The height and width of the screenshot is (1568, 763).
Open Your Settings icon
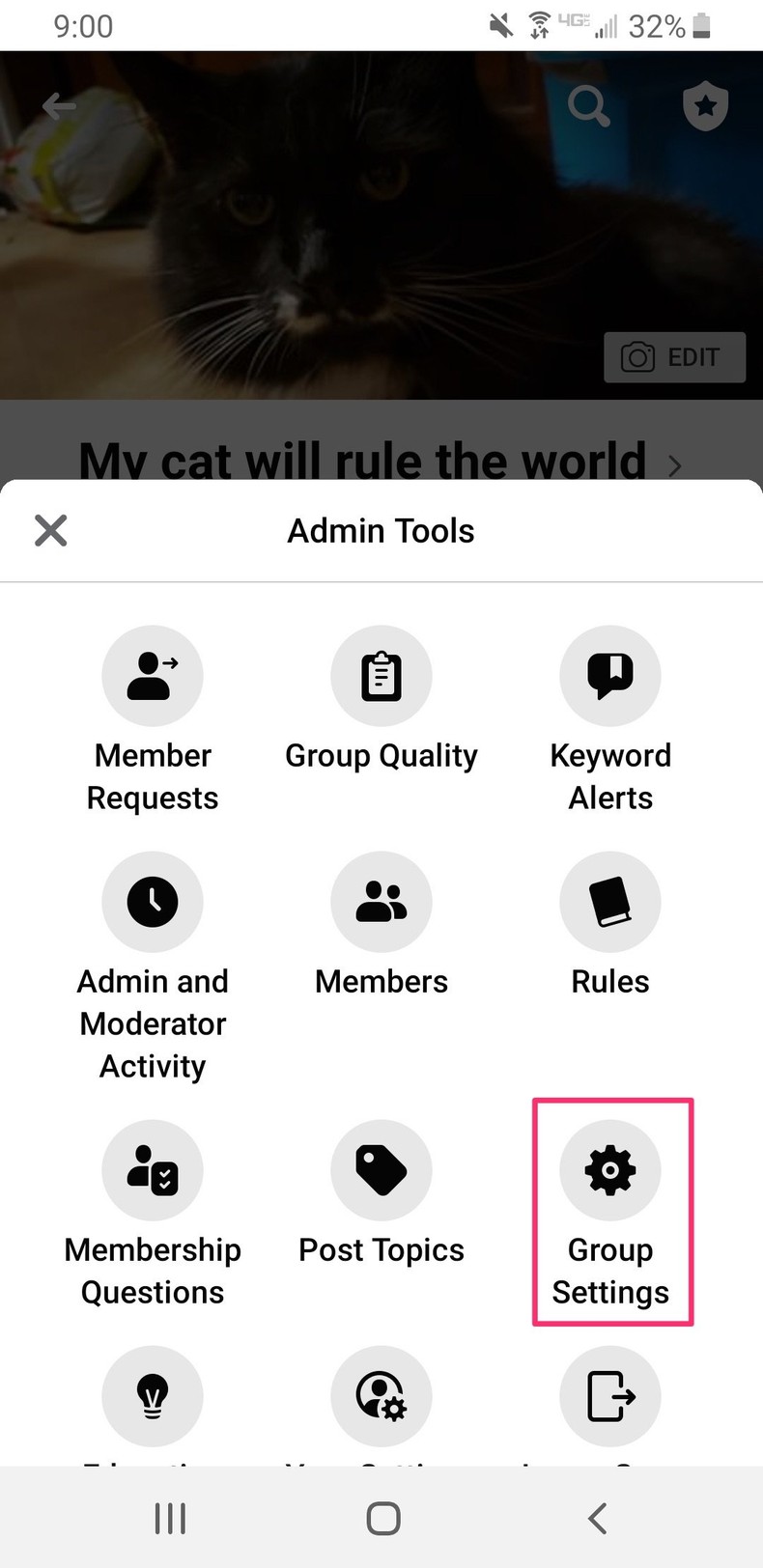(x=381, y=1396)
